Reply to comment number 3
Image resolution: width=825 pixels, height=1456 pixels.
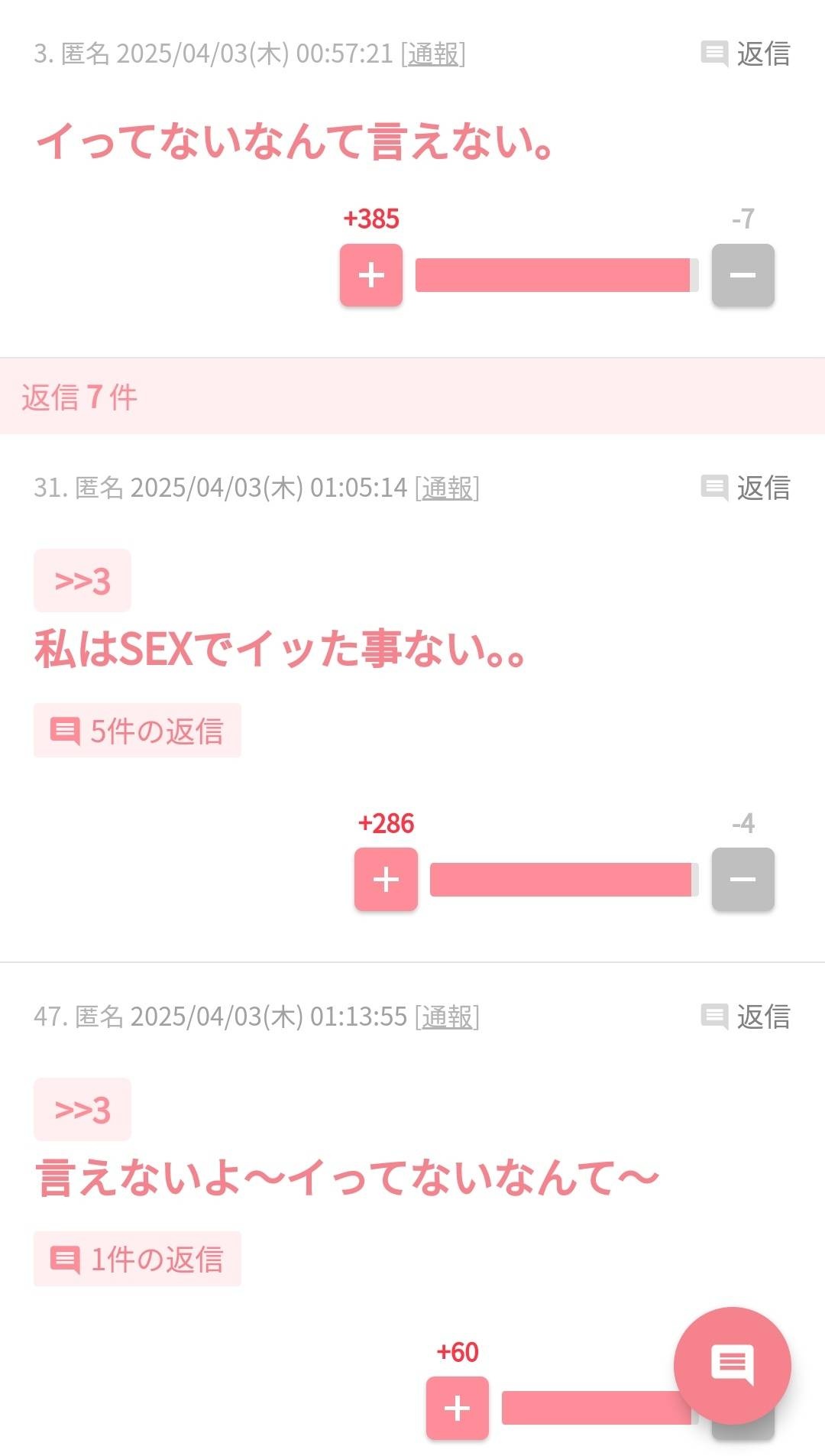tap(746, 54)
